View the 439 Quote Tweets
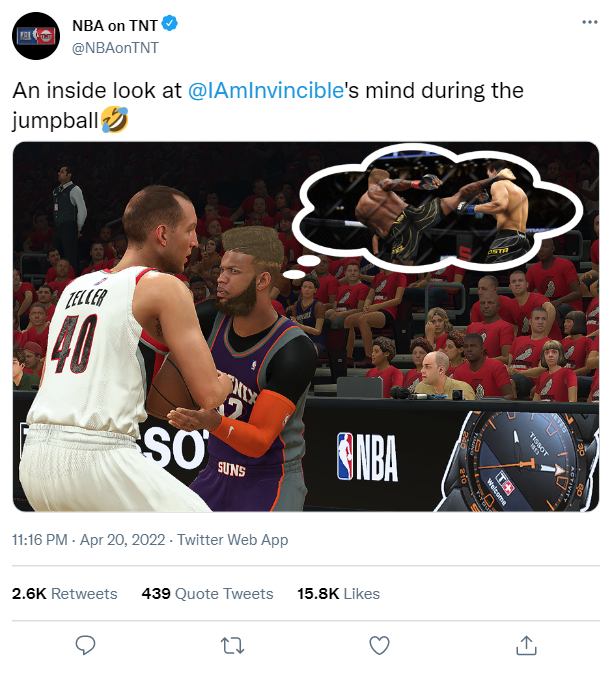Image resolution: width=612 pixels, height=682 pixels. [x=207, y=594]
